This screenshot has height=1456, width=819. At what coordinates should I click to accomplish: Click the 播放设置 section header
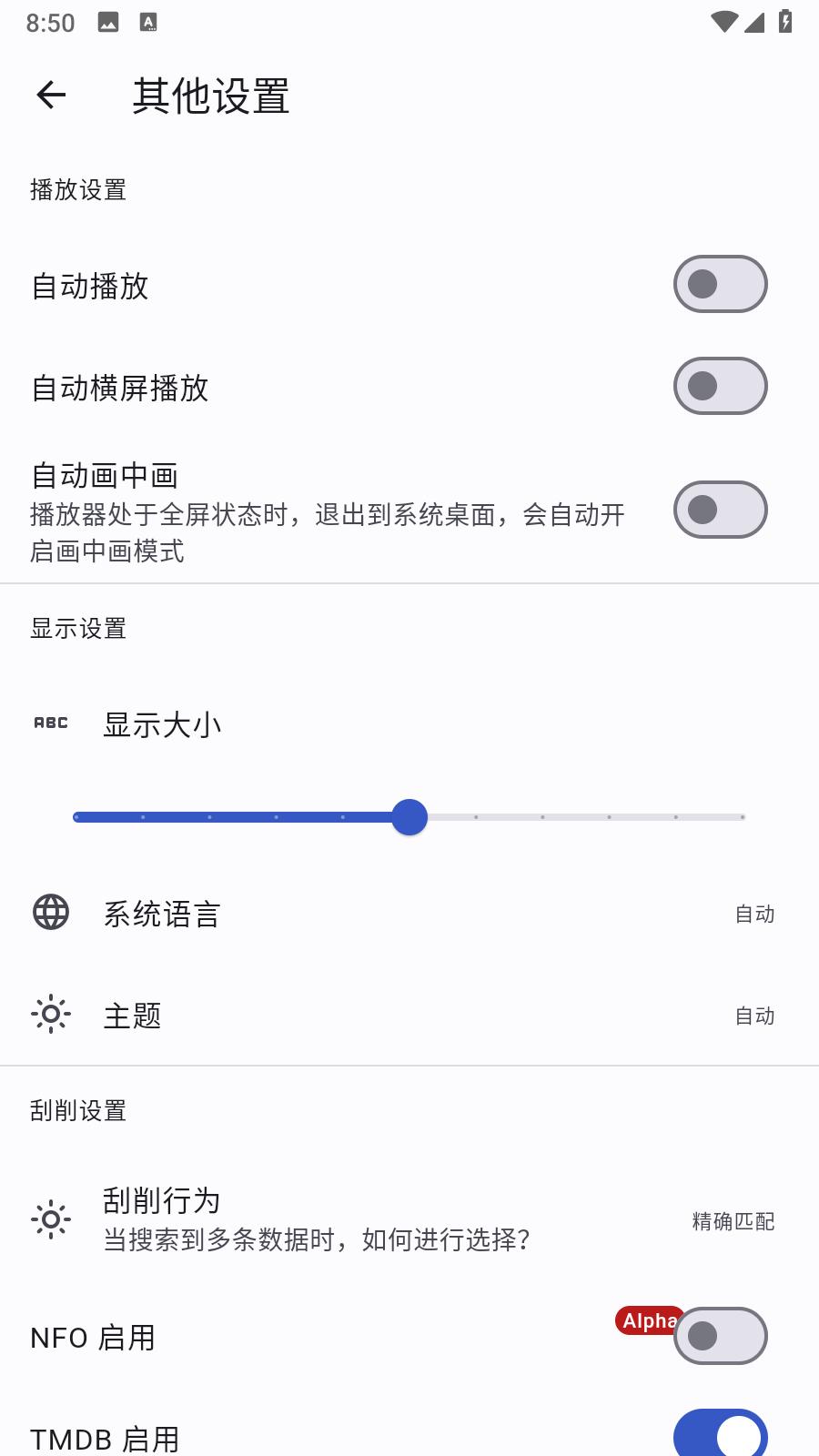point(77,189)
